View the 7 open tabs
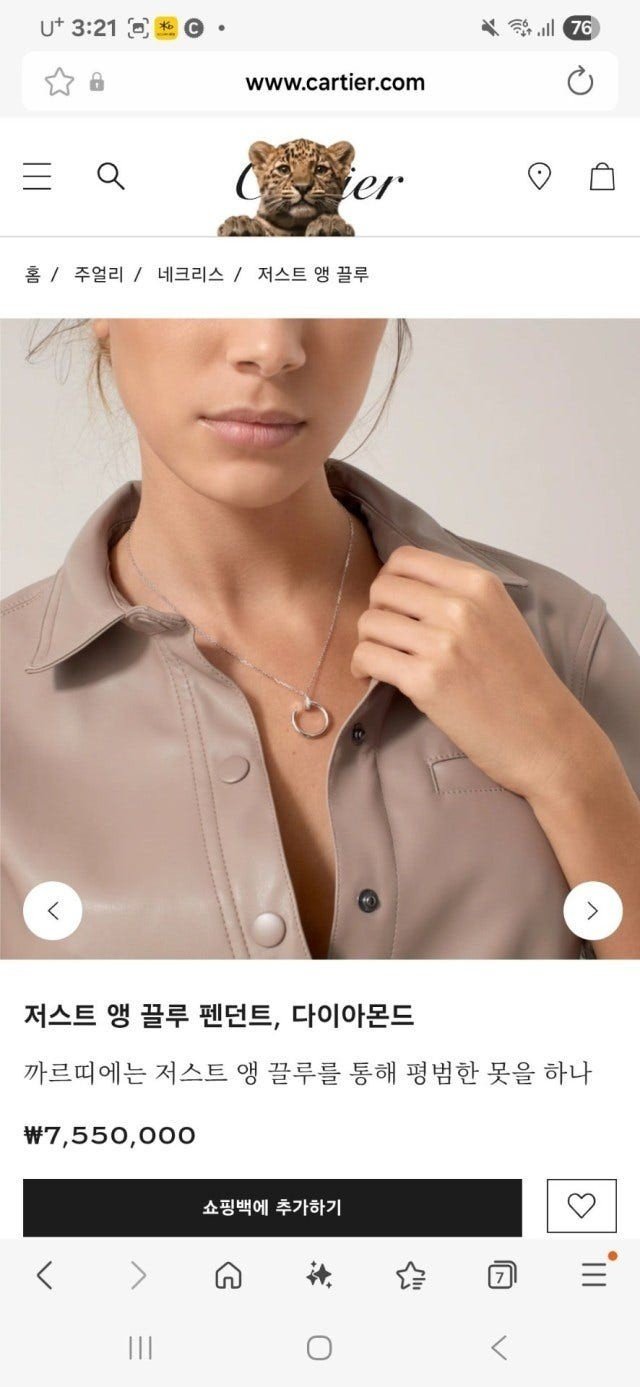 (x=501, y=1274)
